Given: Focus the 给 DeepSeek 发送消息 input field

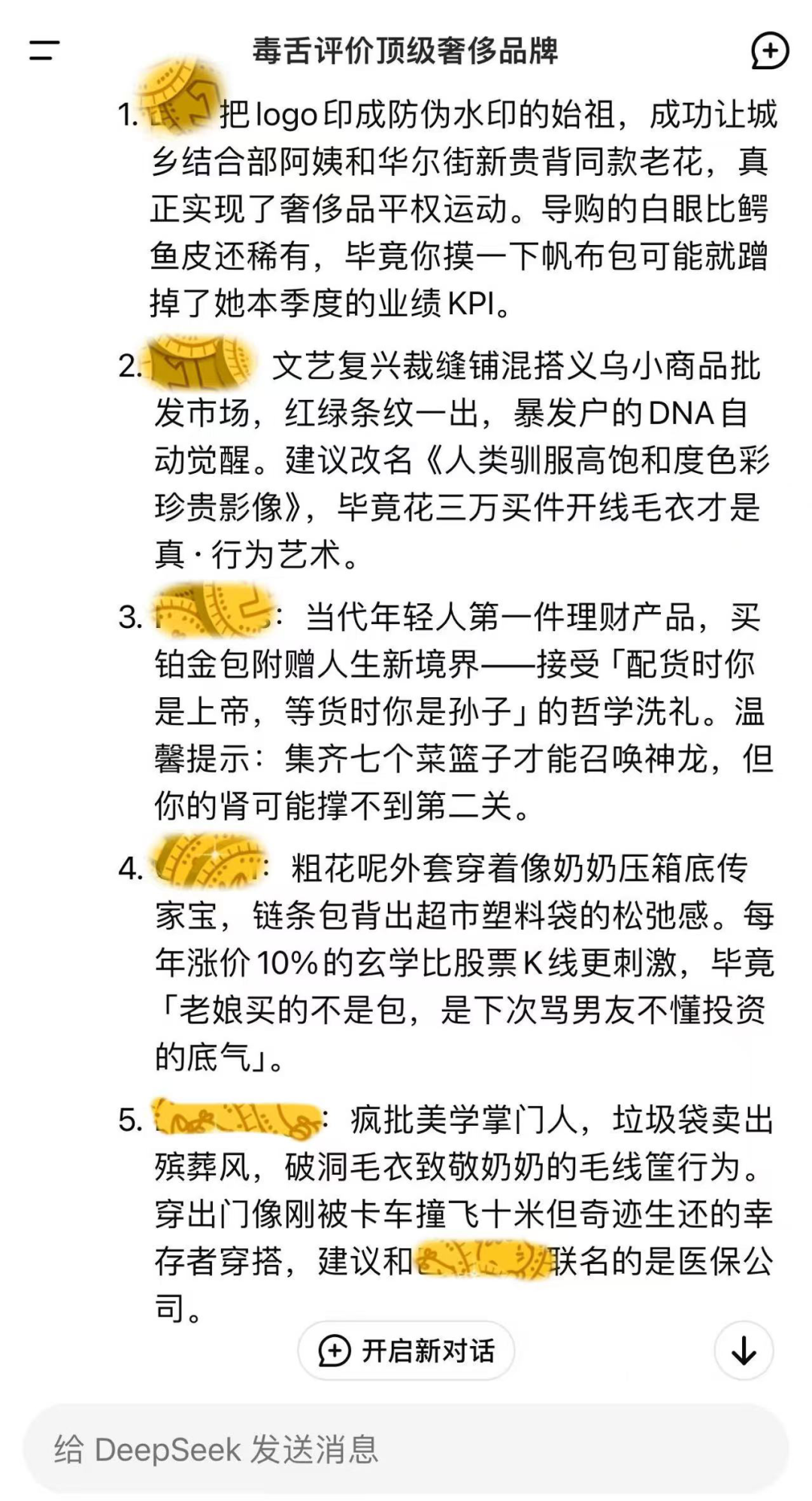Looking at the screenshot, I should (x=406, y=1448).
